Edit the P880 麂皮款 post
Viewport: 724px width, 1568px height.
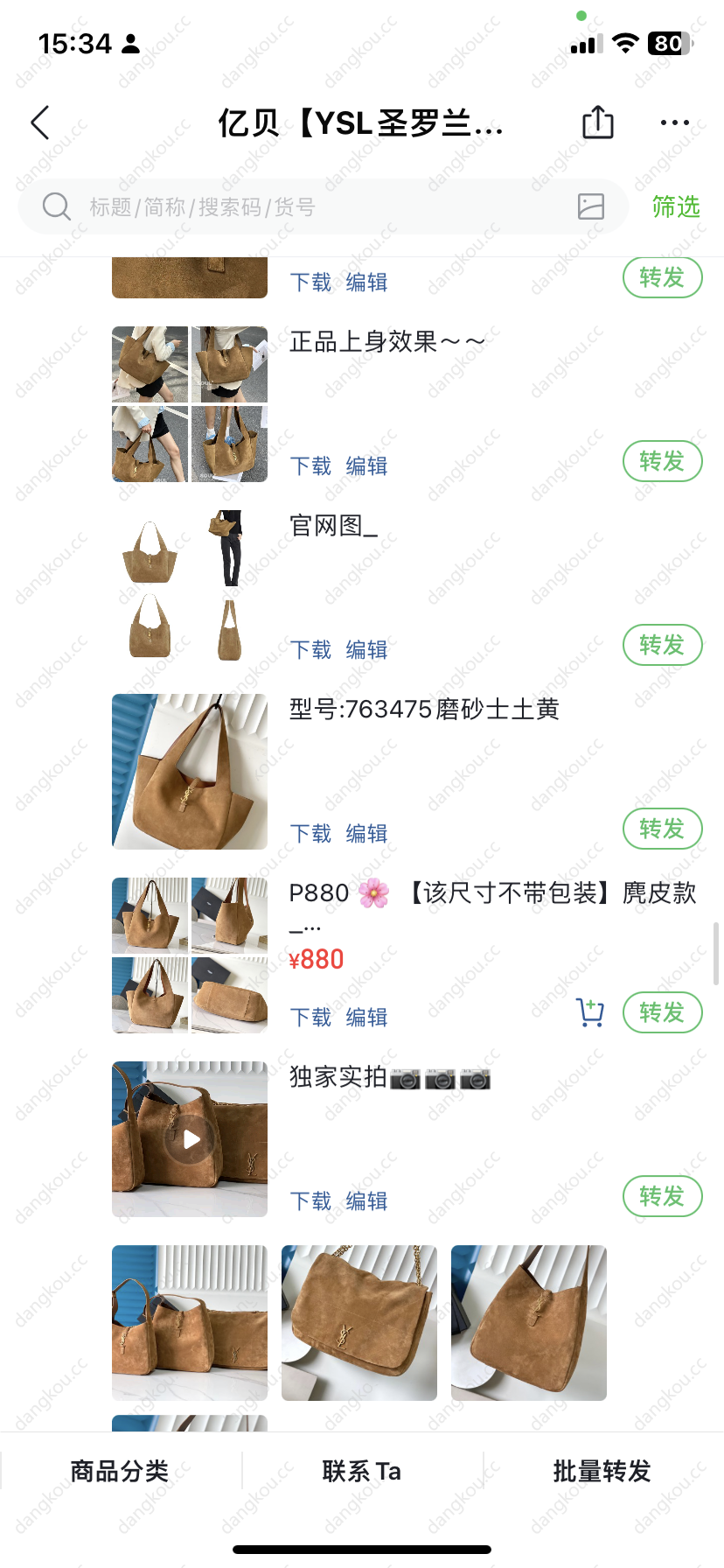(x=366, y=1018)
